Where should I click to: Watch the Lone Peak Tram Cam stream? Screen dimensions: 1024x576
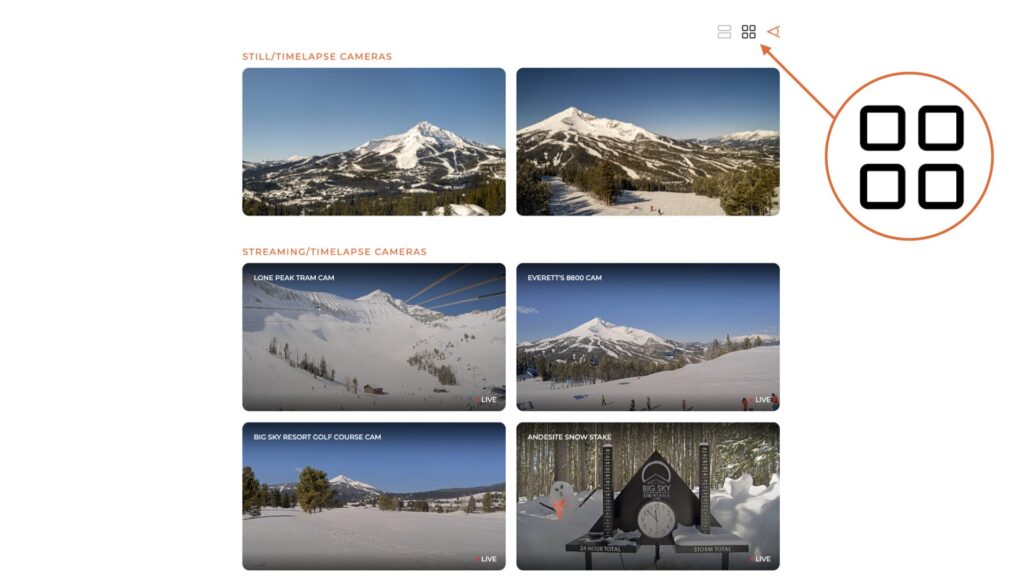[373, 336]
